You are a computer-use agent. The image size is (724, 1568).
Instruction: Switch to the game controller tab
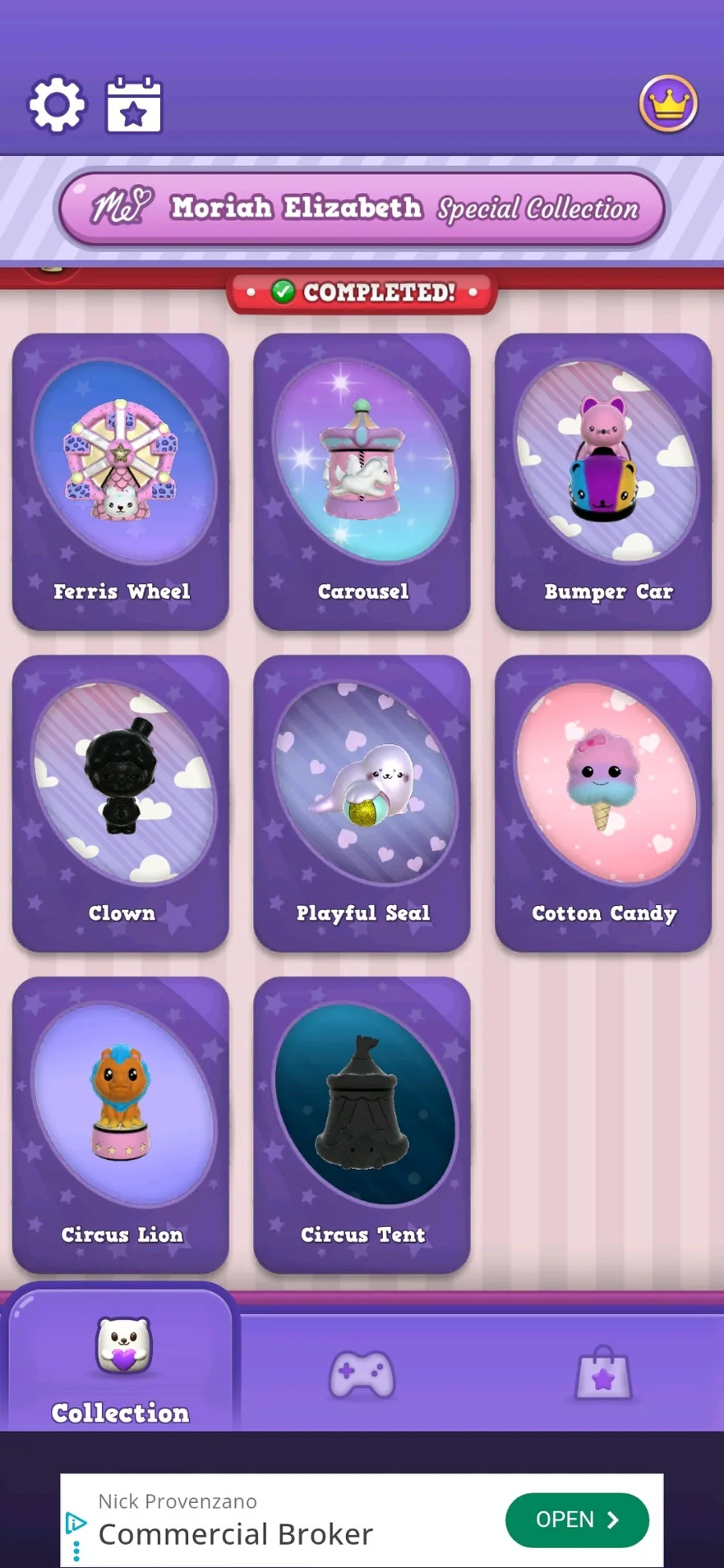coord(362,1374)
